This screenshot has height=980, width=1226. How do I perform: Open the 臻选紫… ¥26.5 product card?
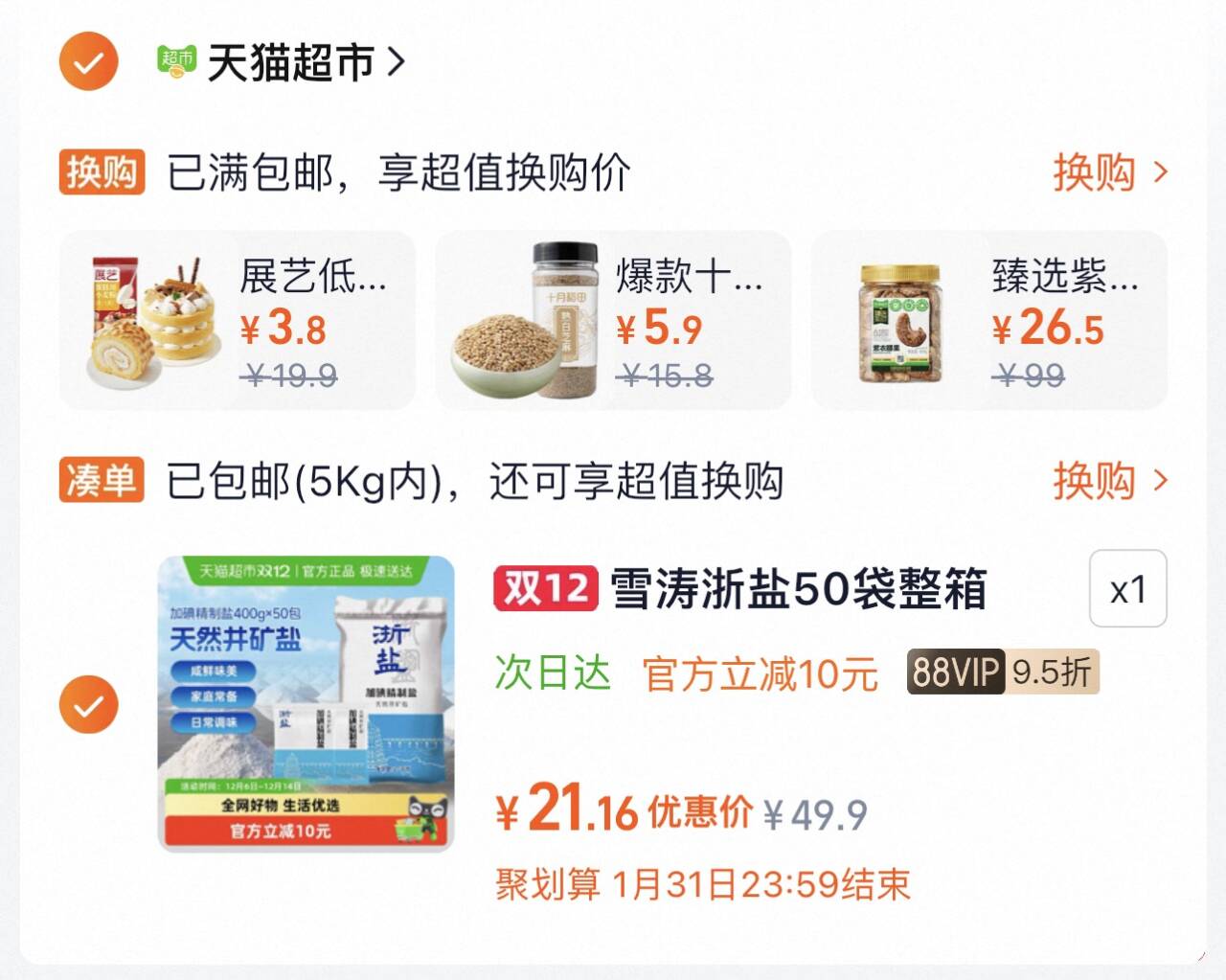tap(988, 320)
